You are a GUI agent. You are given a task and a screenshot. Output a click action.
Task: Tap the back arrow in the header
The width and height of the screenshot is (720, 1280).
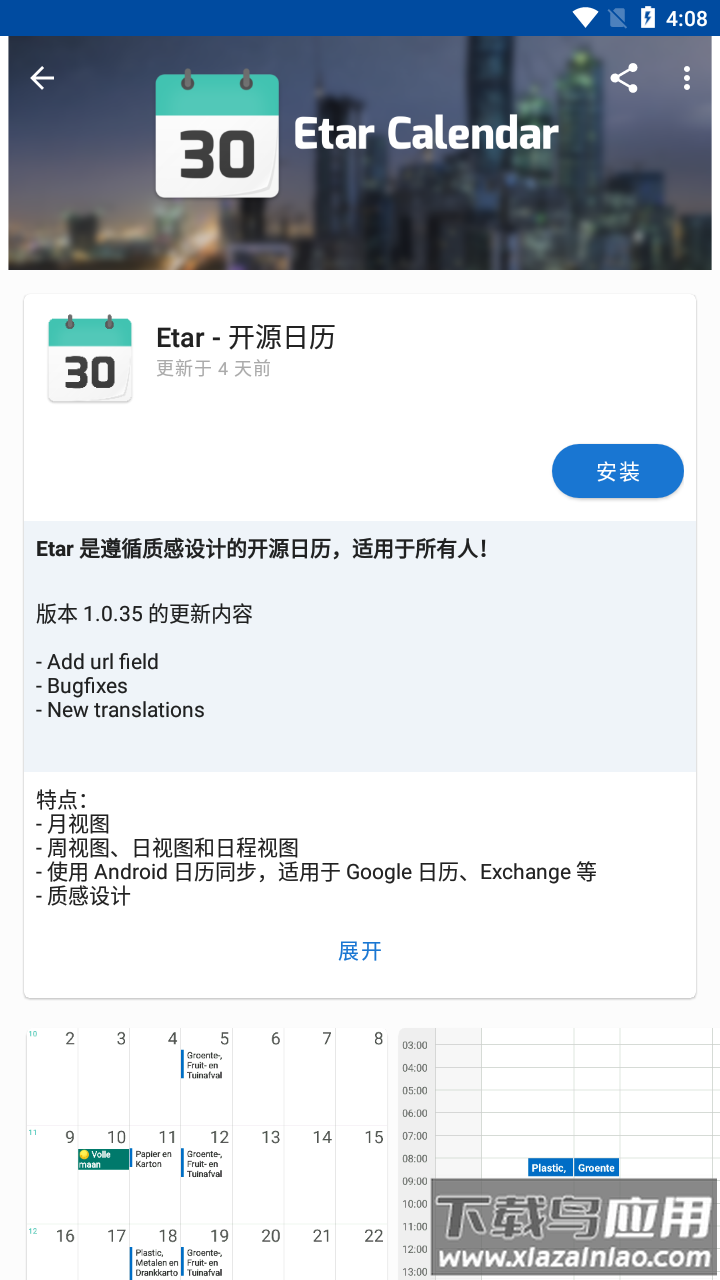[42, 77]
